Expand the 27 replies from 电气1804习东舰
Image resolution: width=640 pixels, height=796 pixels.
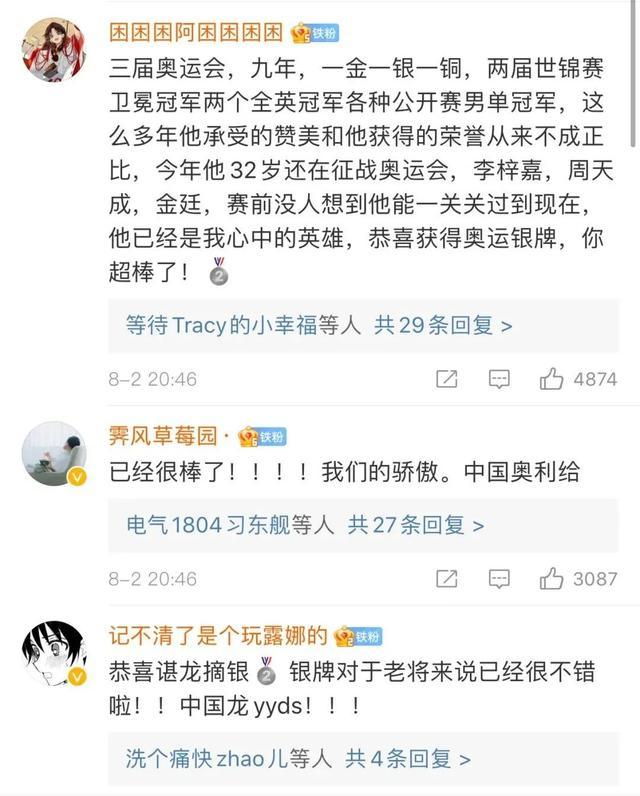[305, 524]
